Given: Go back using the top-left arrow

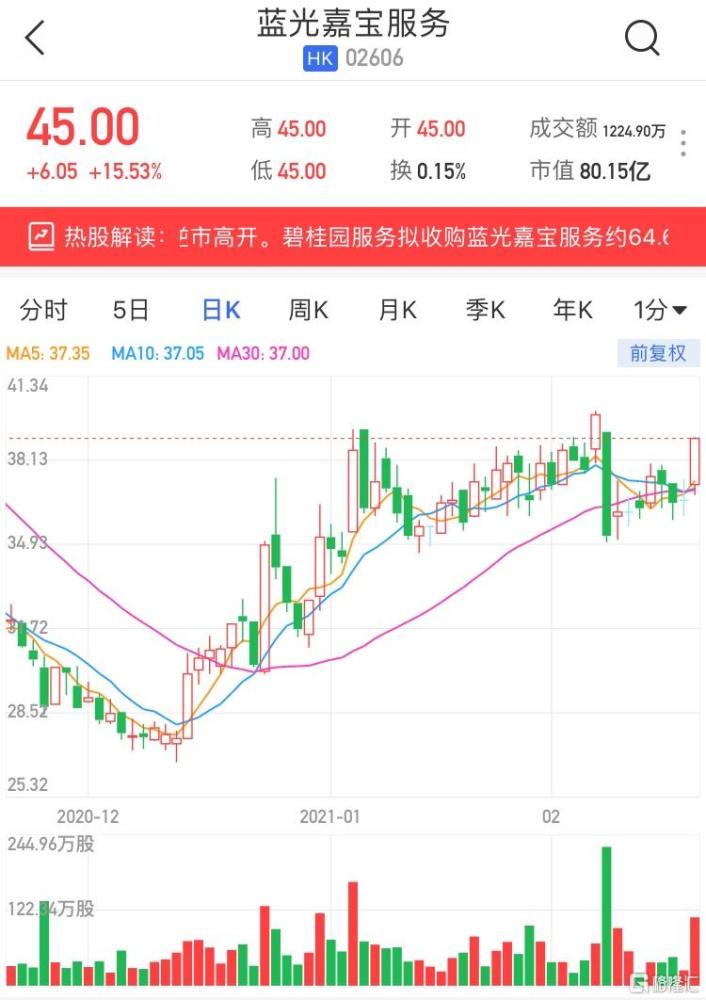Looking at the screenshot, I should pos(35,39).
